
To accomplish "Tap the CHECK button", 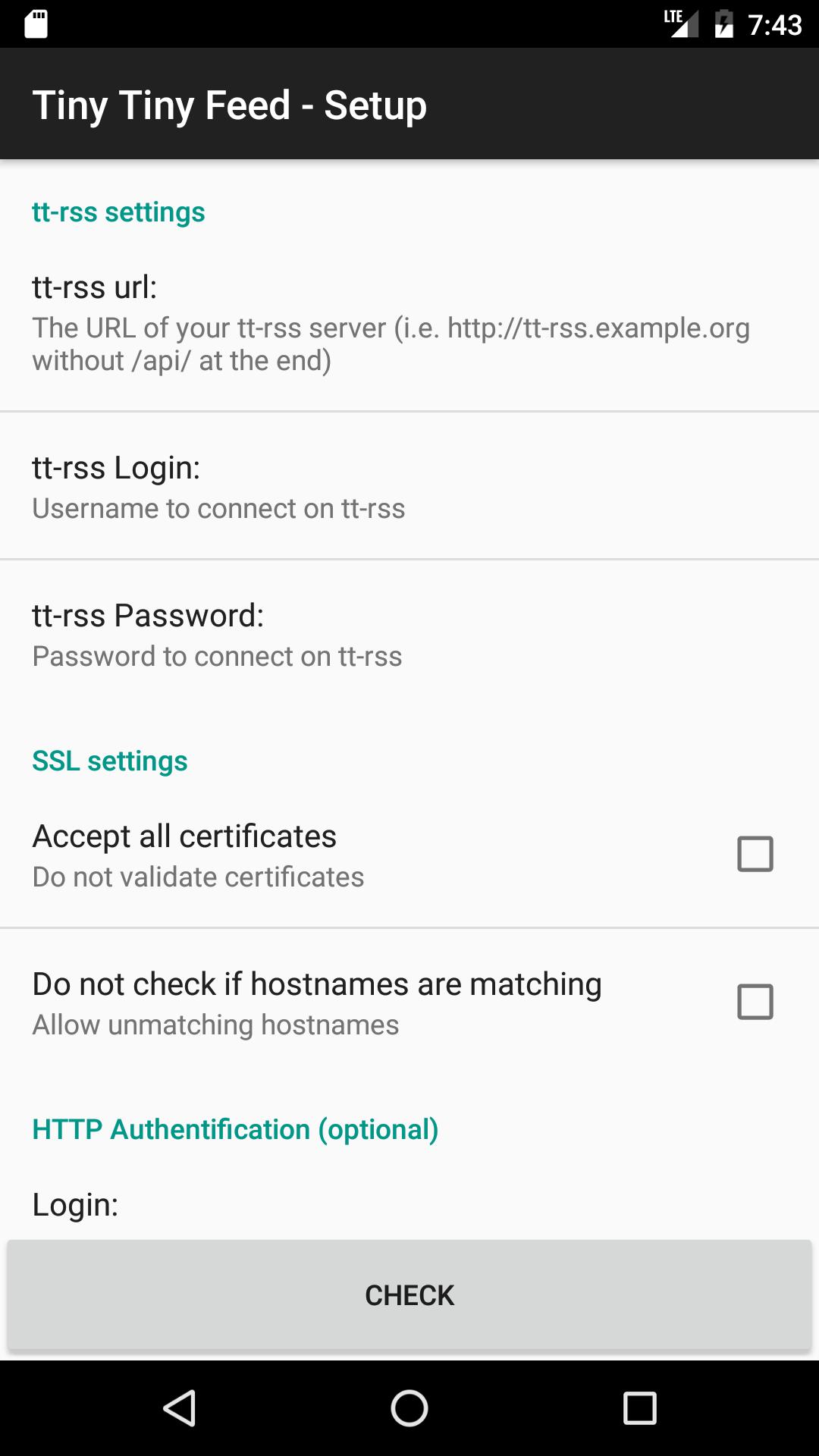I will click(409, 1295).
